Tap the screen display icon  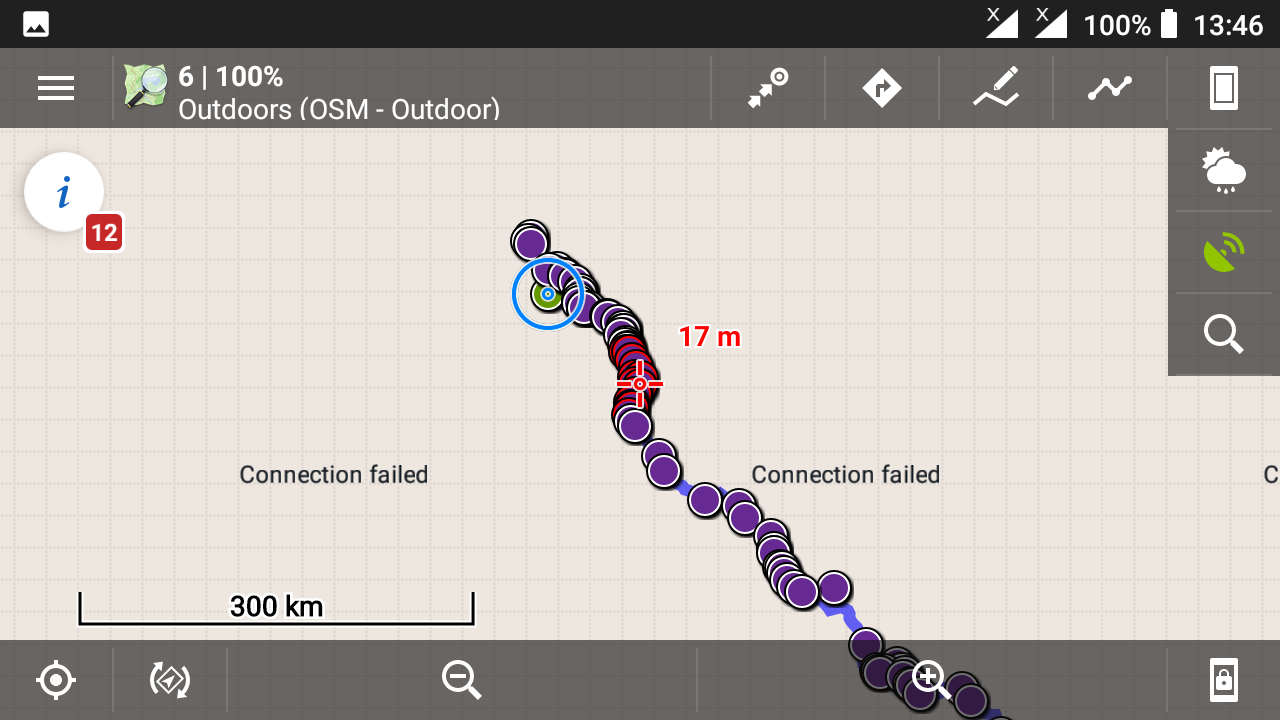(1224, 89)
